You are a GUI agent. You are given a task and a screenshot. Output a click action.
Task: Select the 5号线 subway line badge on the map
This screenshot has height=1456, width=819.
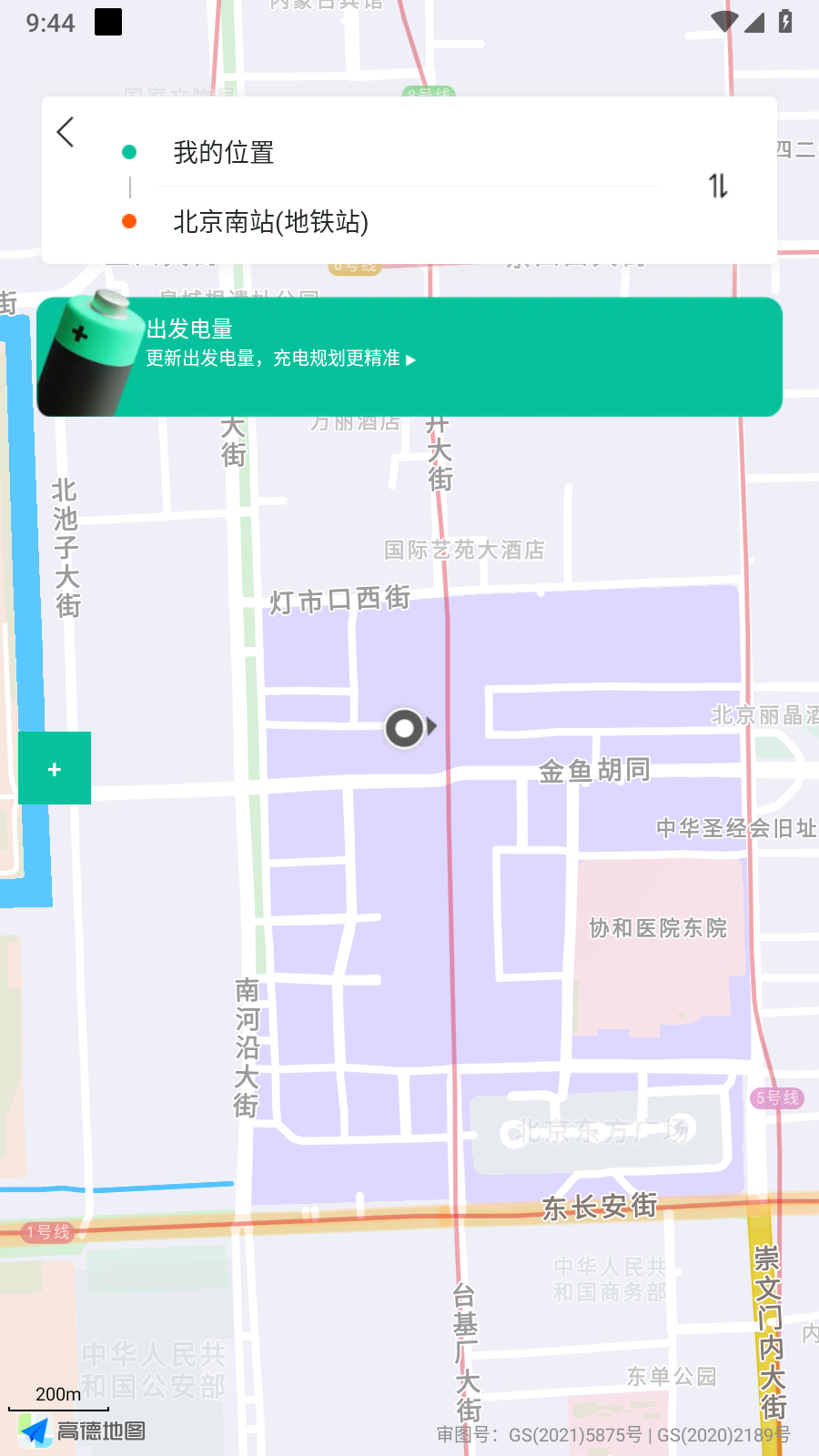(x=778, y=1098)
